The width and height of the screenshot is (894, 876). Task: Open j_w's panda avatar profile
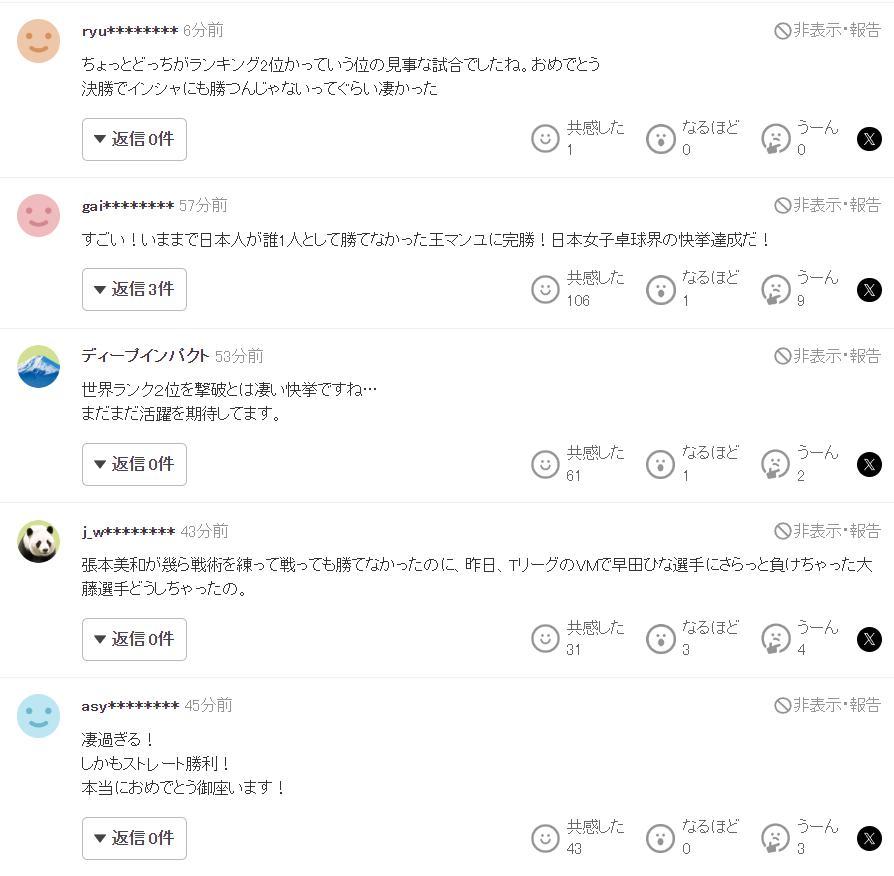tap(39, 541)
